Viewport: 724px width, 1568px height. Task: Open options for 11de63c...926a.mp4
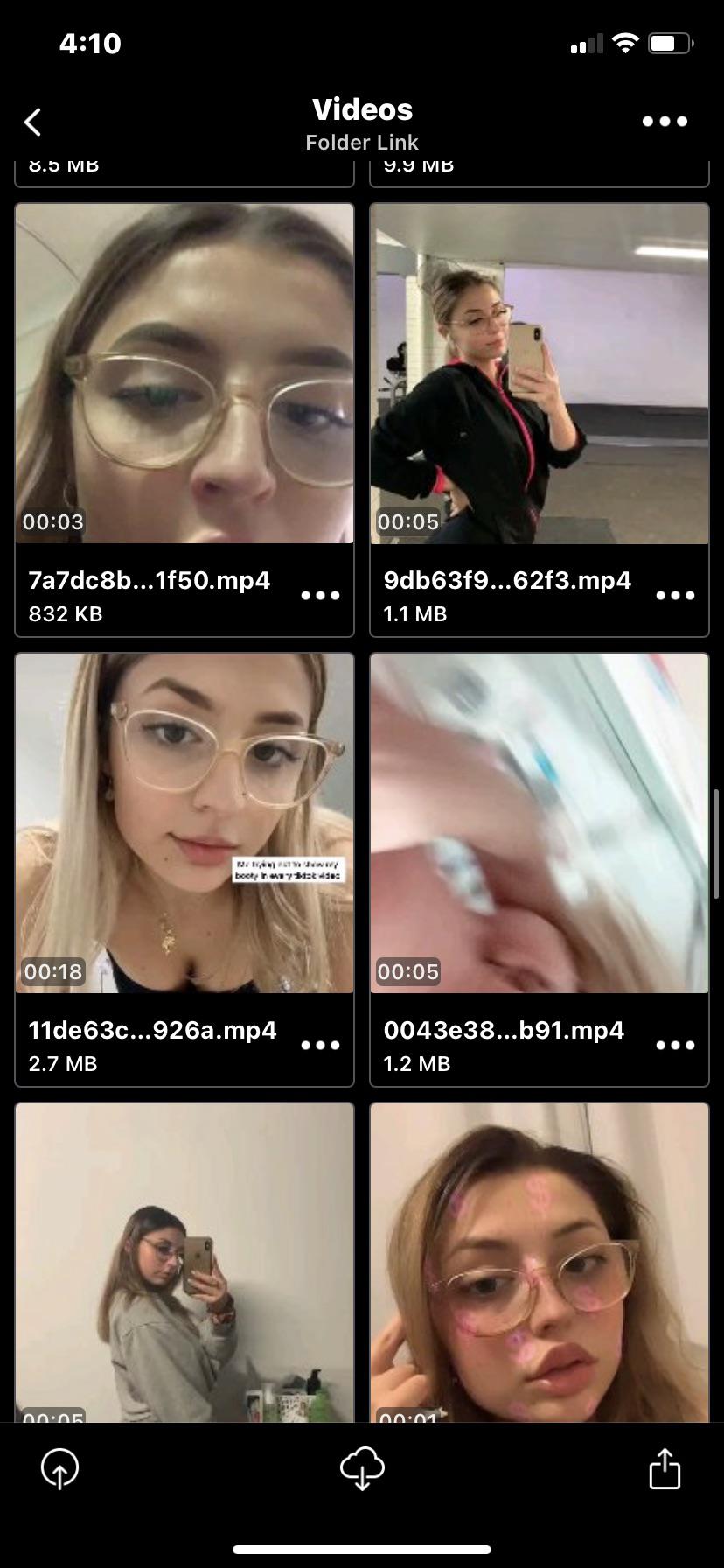(320, 1046)
